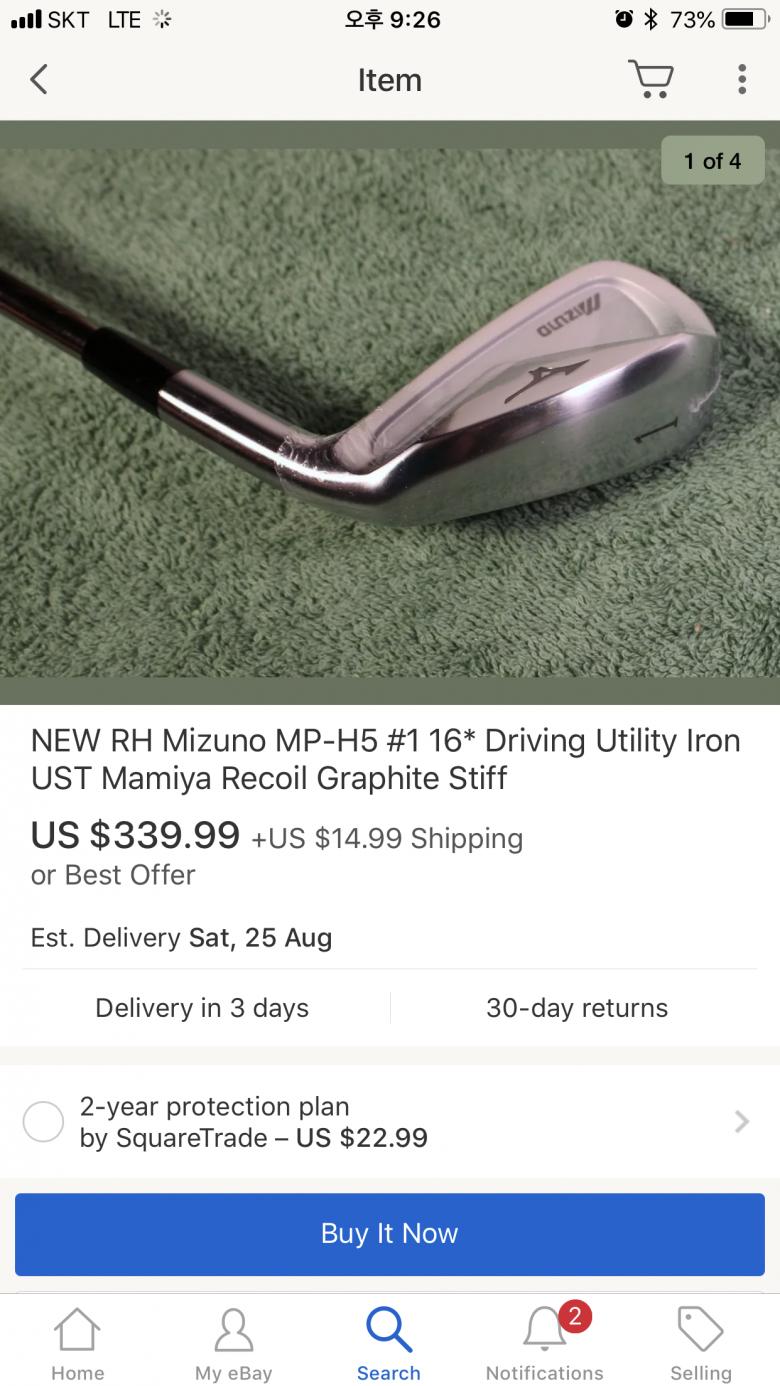Go back from the Item page
This screenshot has height=1386, width=780.
coord(39,80)
